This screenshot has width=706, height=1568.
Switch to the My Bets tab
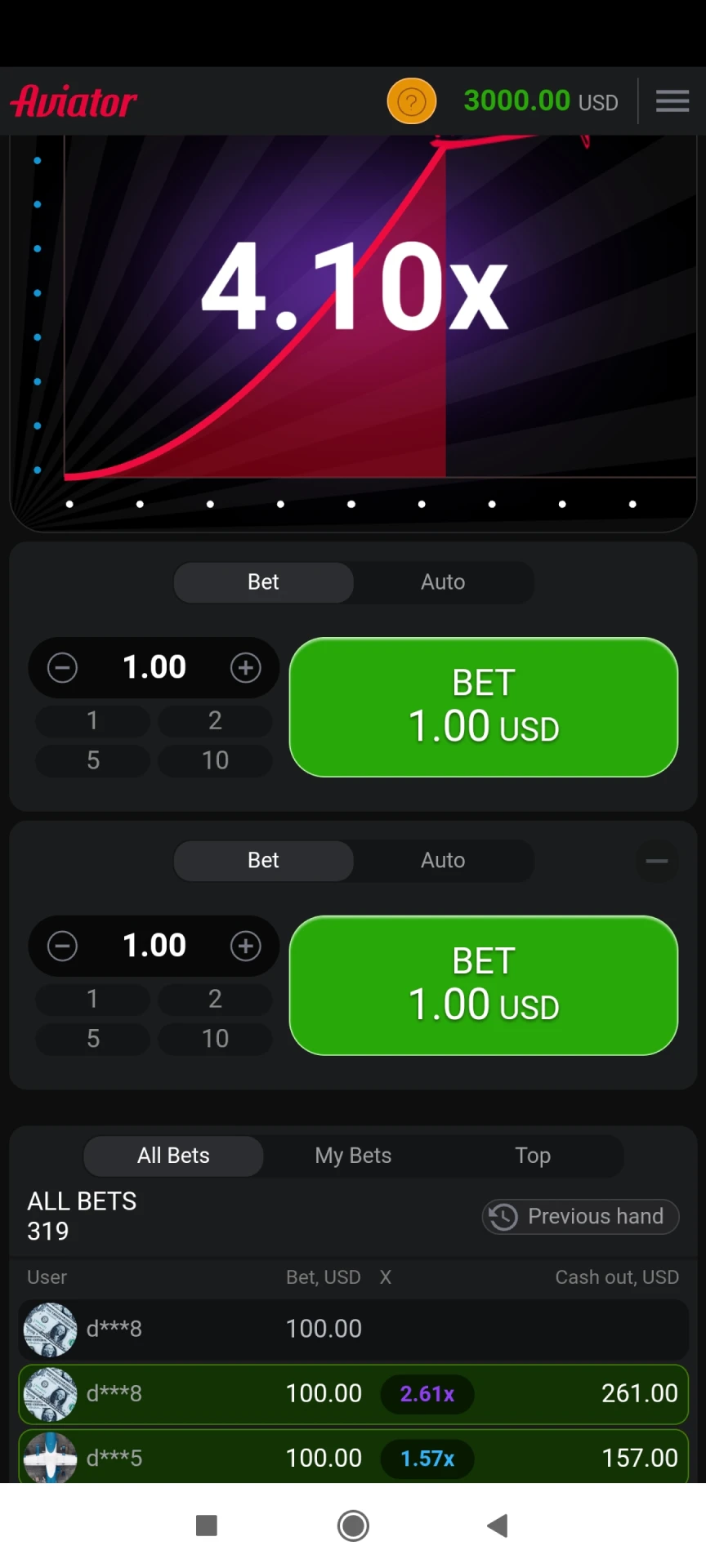[353, 1156]
